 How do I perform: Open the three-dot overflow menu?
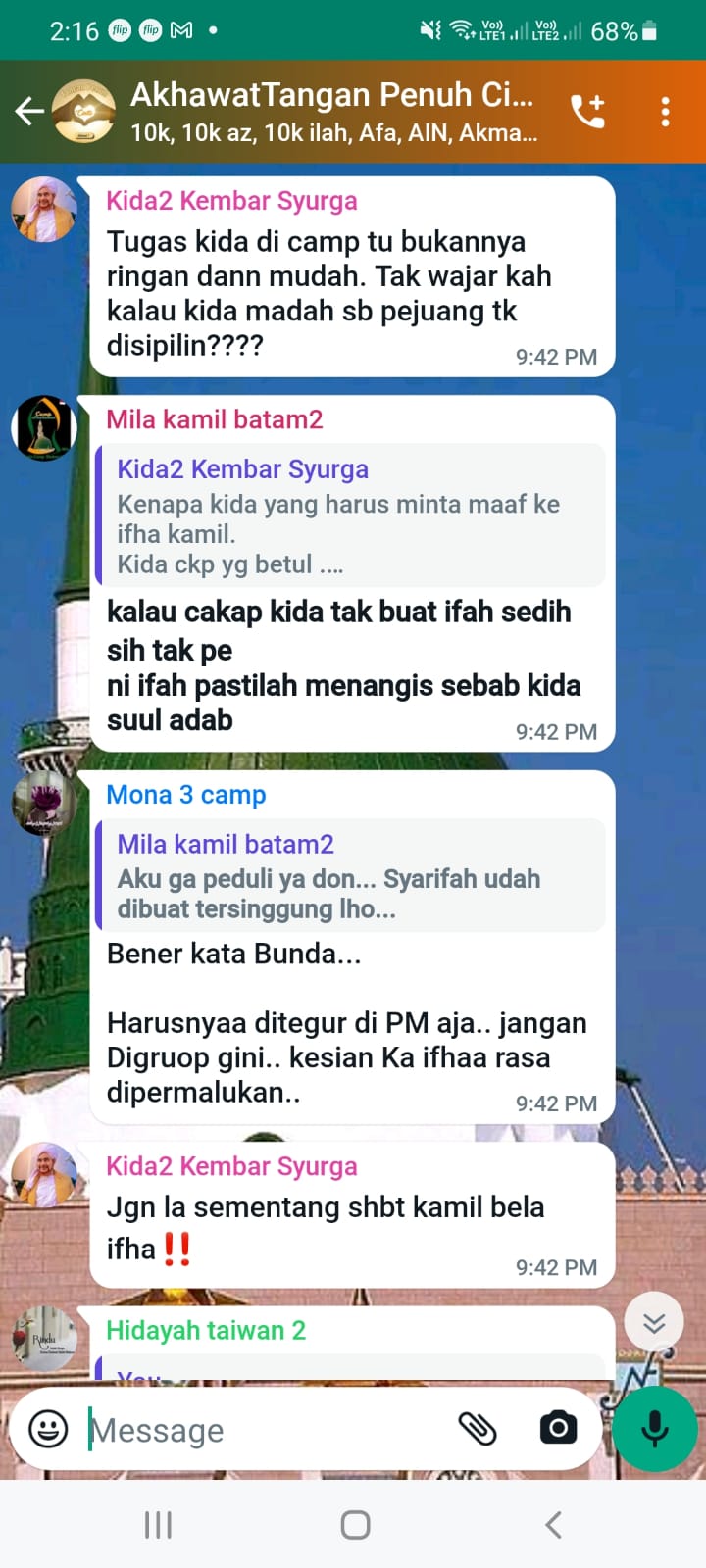pos(665,112)
